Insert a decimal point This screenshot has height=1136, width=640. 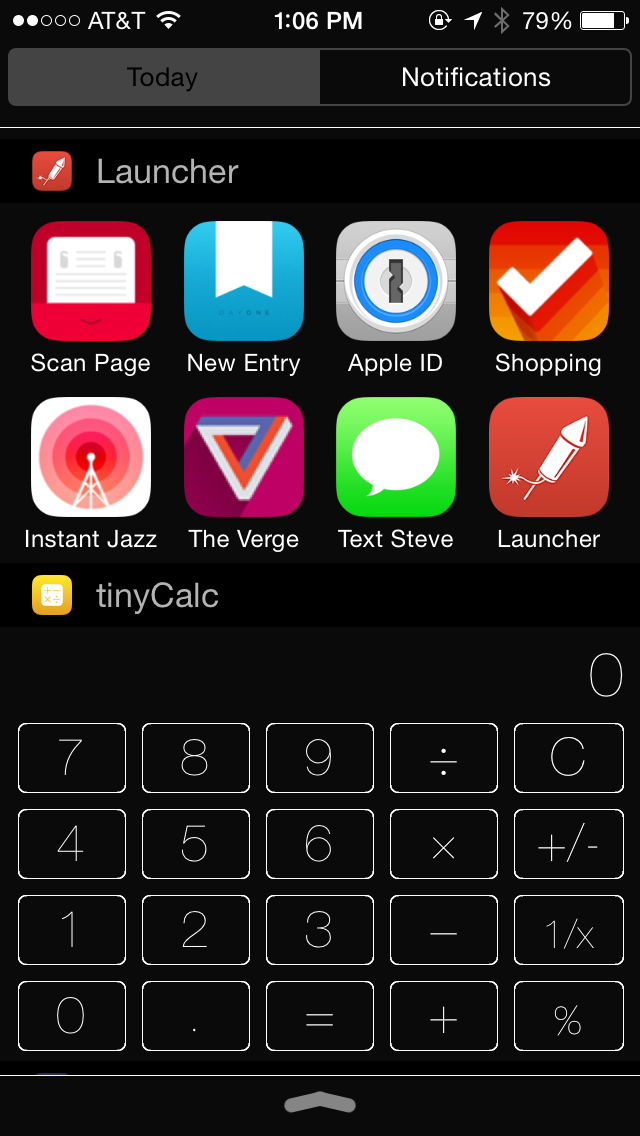(x=196, y=1016)
